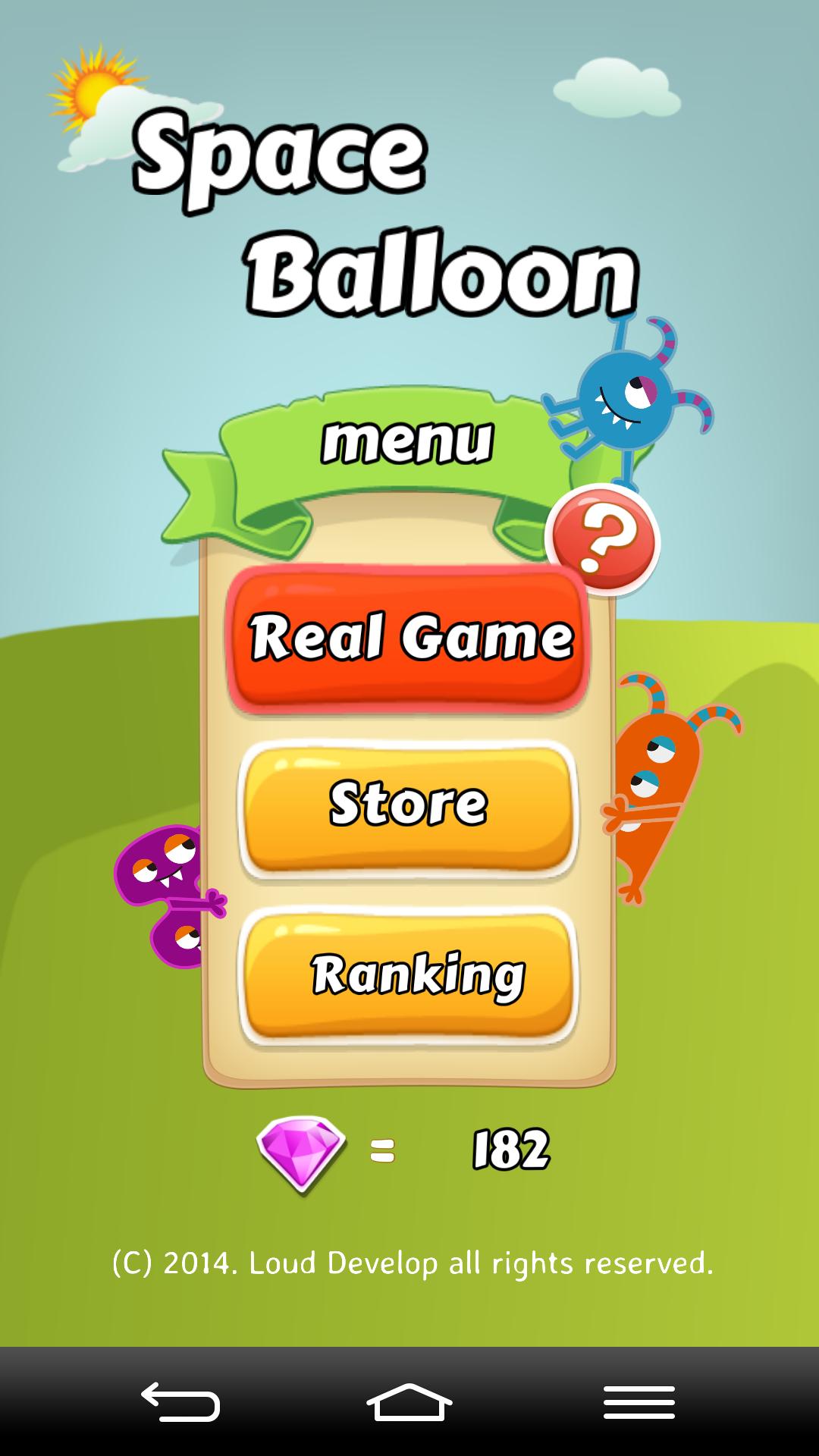Start the Real Game
Screen dimensions: 819x1456
[x=408, y=637]
